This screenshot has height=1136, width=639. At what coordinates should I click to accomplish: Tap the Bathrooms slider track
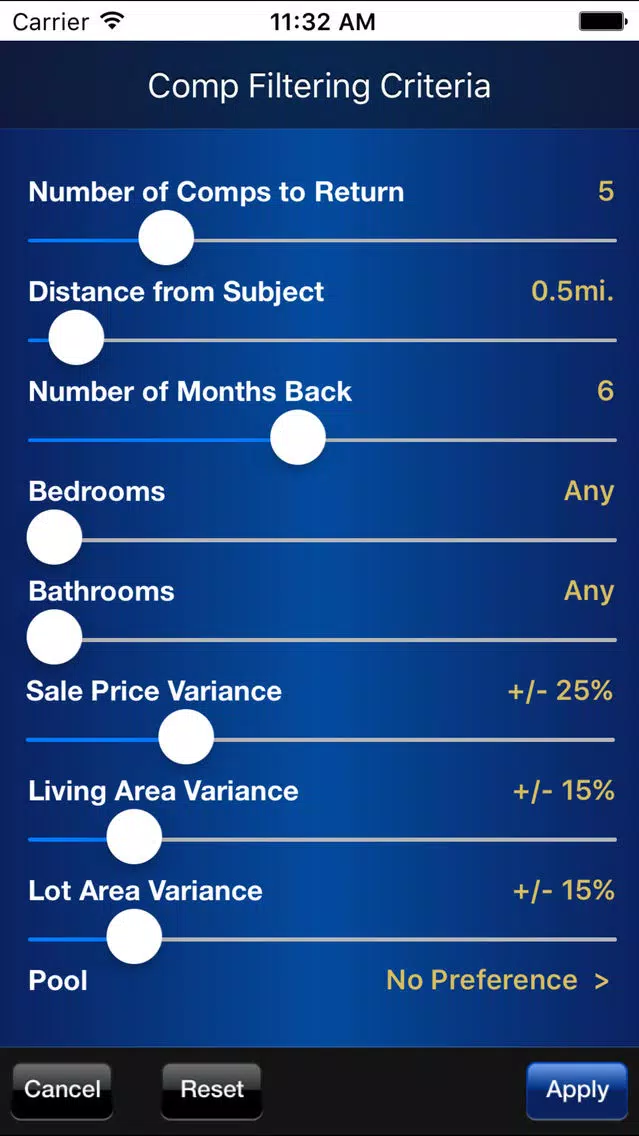pyautogui.click(x=322, y=639)
